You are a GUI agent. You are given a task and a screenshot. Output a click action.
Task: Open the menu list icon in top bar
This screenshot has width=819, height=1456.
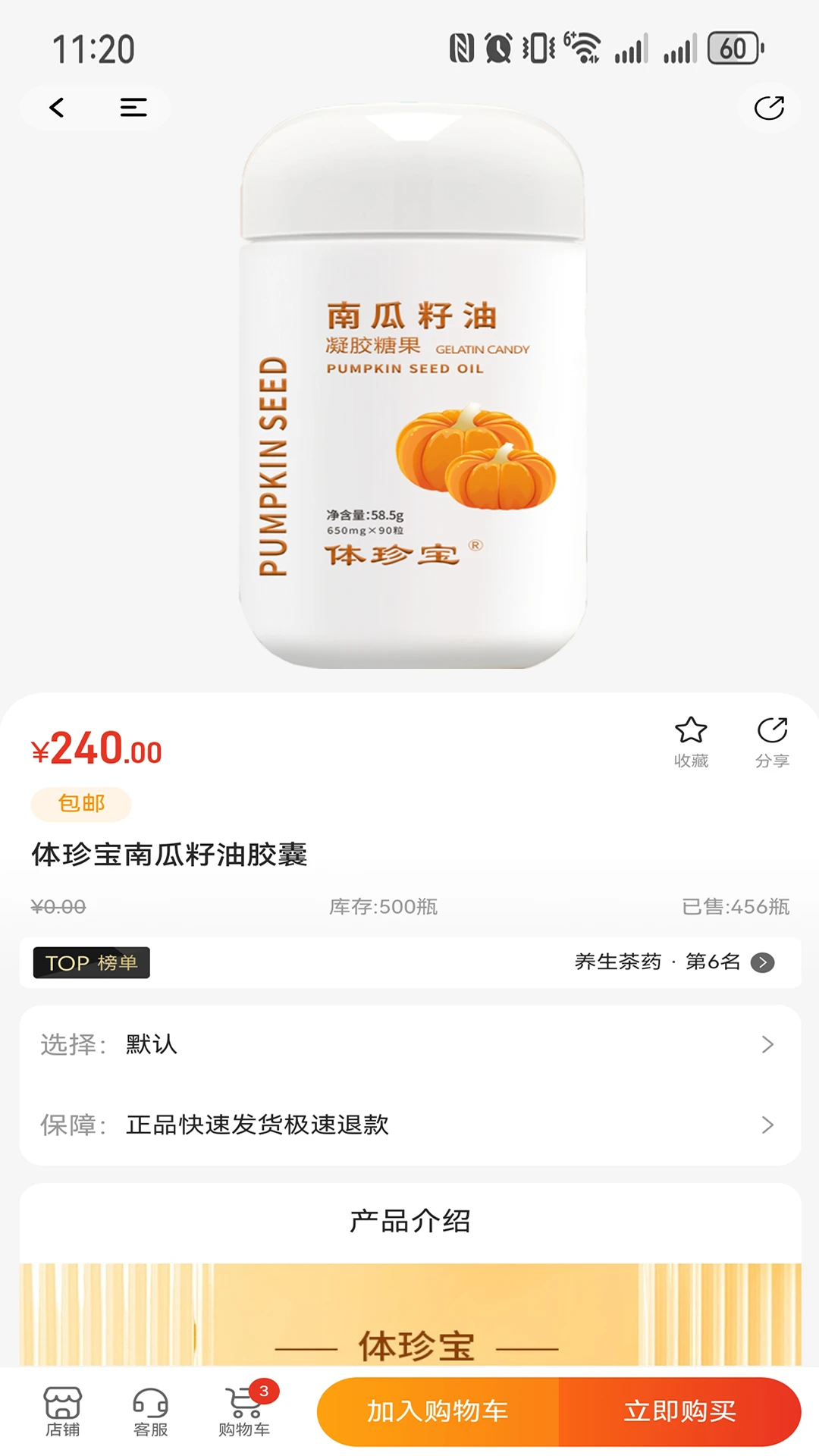click(x=130, y=108)
